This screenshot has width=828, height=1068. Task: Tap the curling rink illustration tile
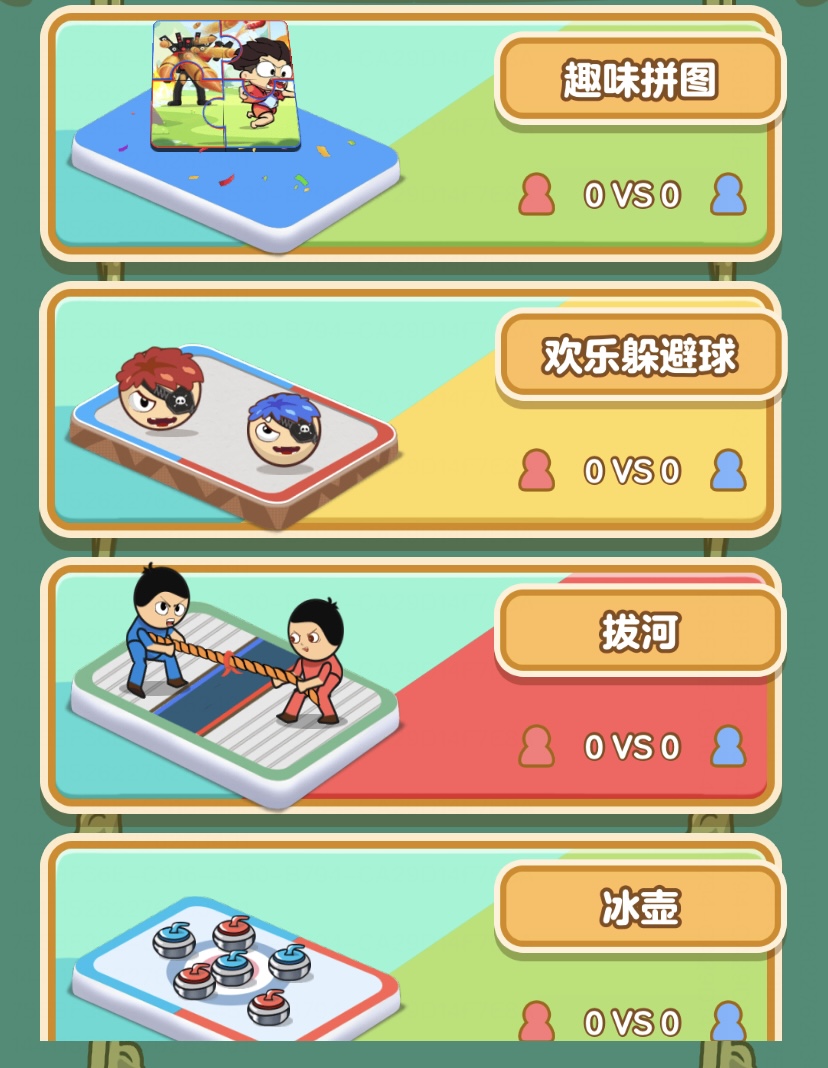click(x=234, y=970)
